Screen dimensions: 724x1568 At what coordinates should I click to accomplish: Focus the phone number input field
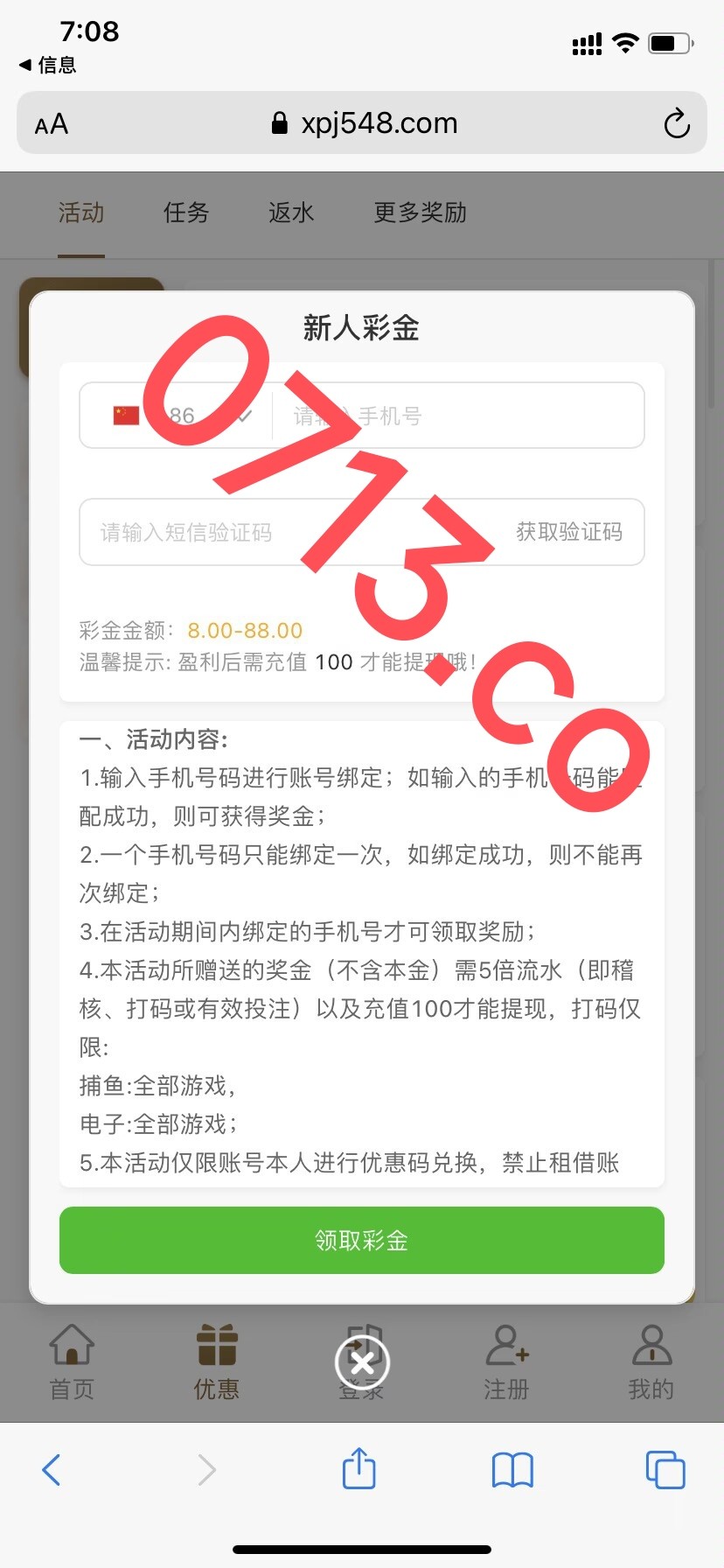pos(455,416)
